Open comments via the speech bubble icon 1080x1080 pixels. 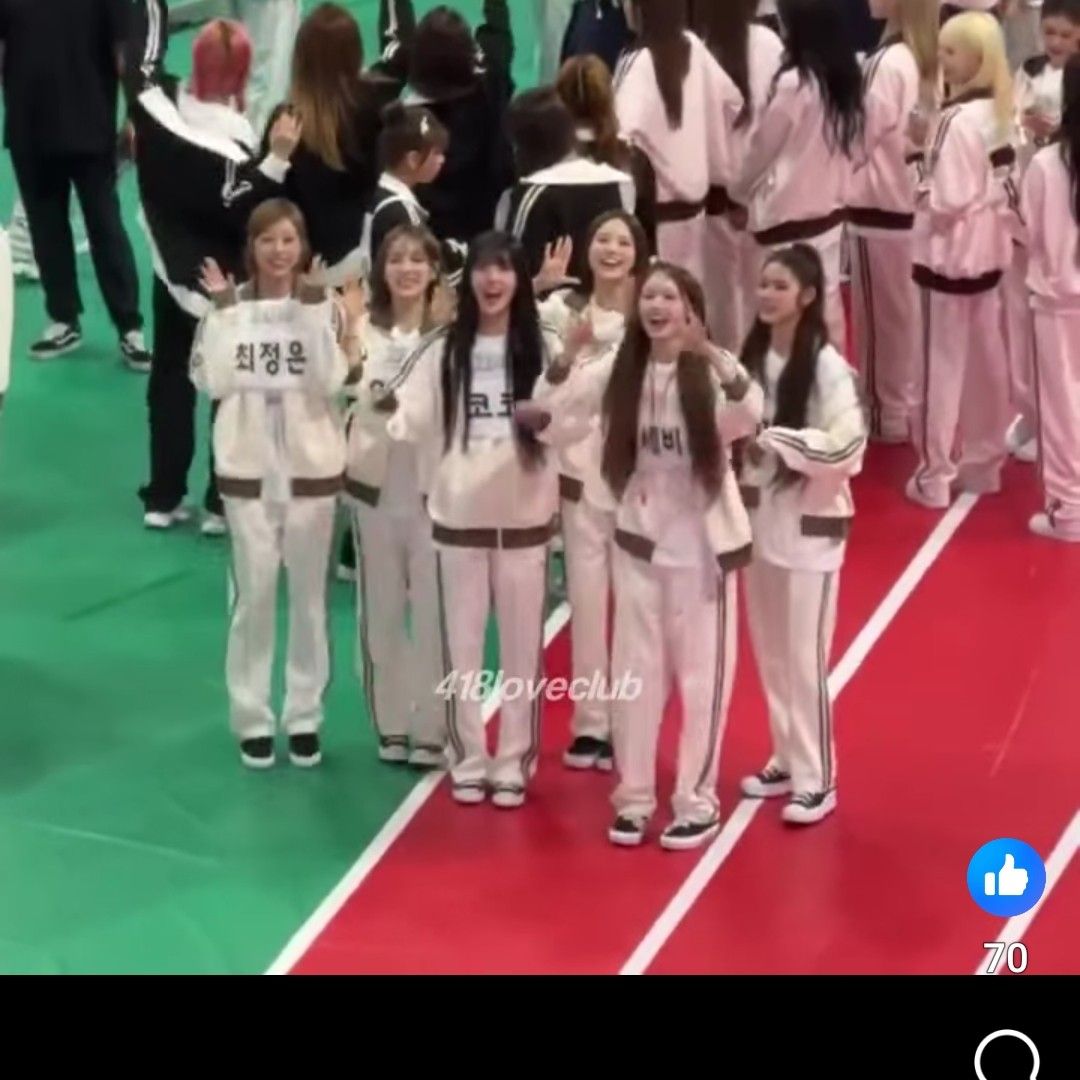click(1006, 1060)
